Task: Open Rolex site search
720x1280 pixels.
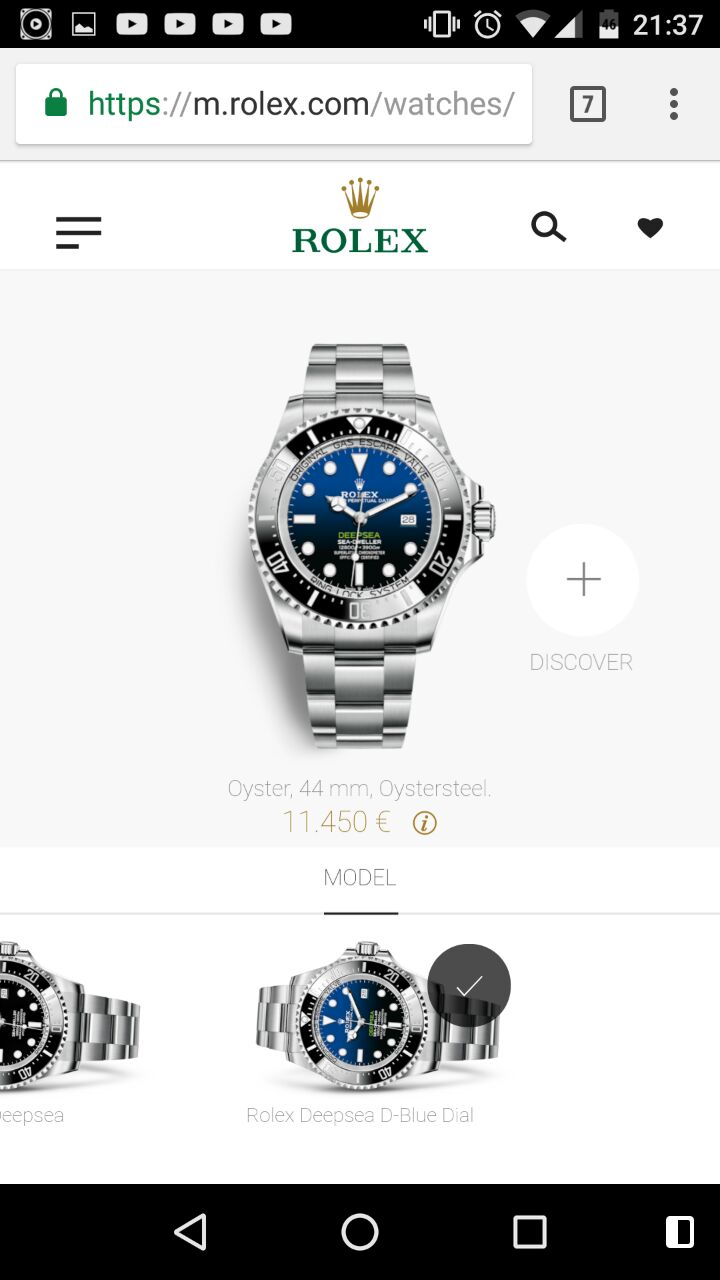Action: (x=548, y=228)
